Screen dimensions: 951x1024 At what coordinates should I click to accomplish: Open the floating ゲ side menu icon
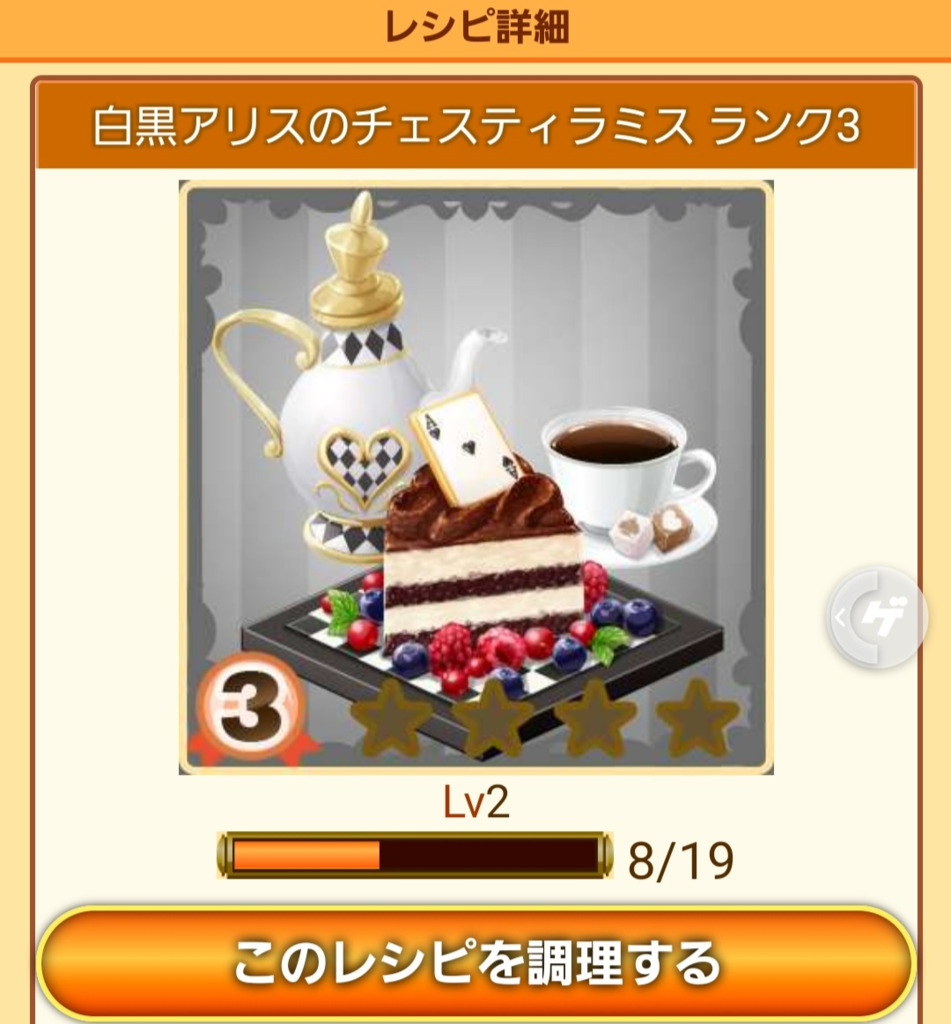pos(880,618)
